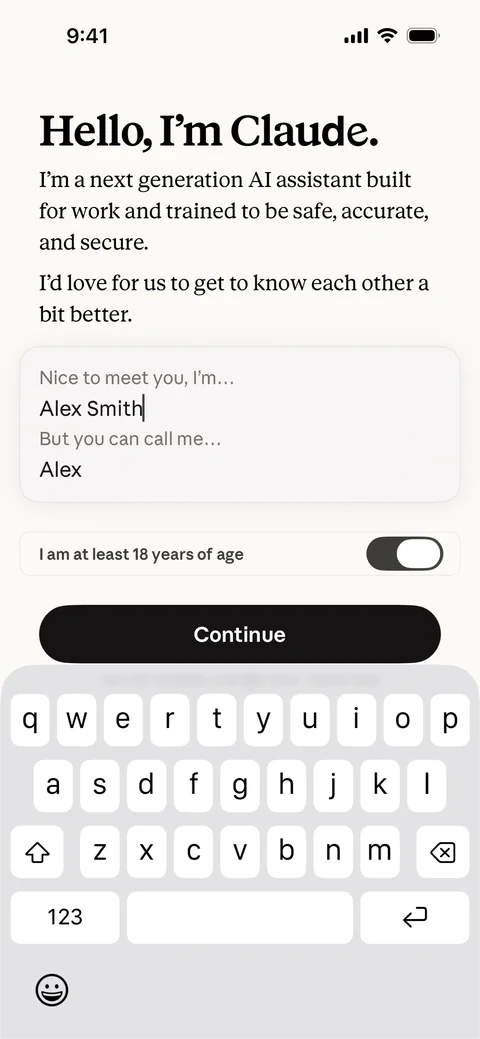480x1039 pixels.
Task: Tap the full name field showing Alex Smith
Action: coord(239,408)
